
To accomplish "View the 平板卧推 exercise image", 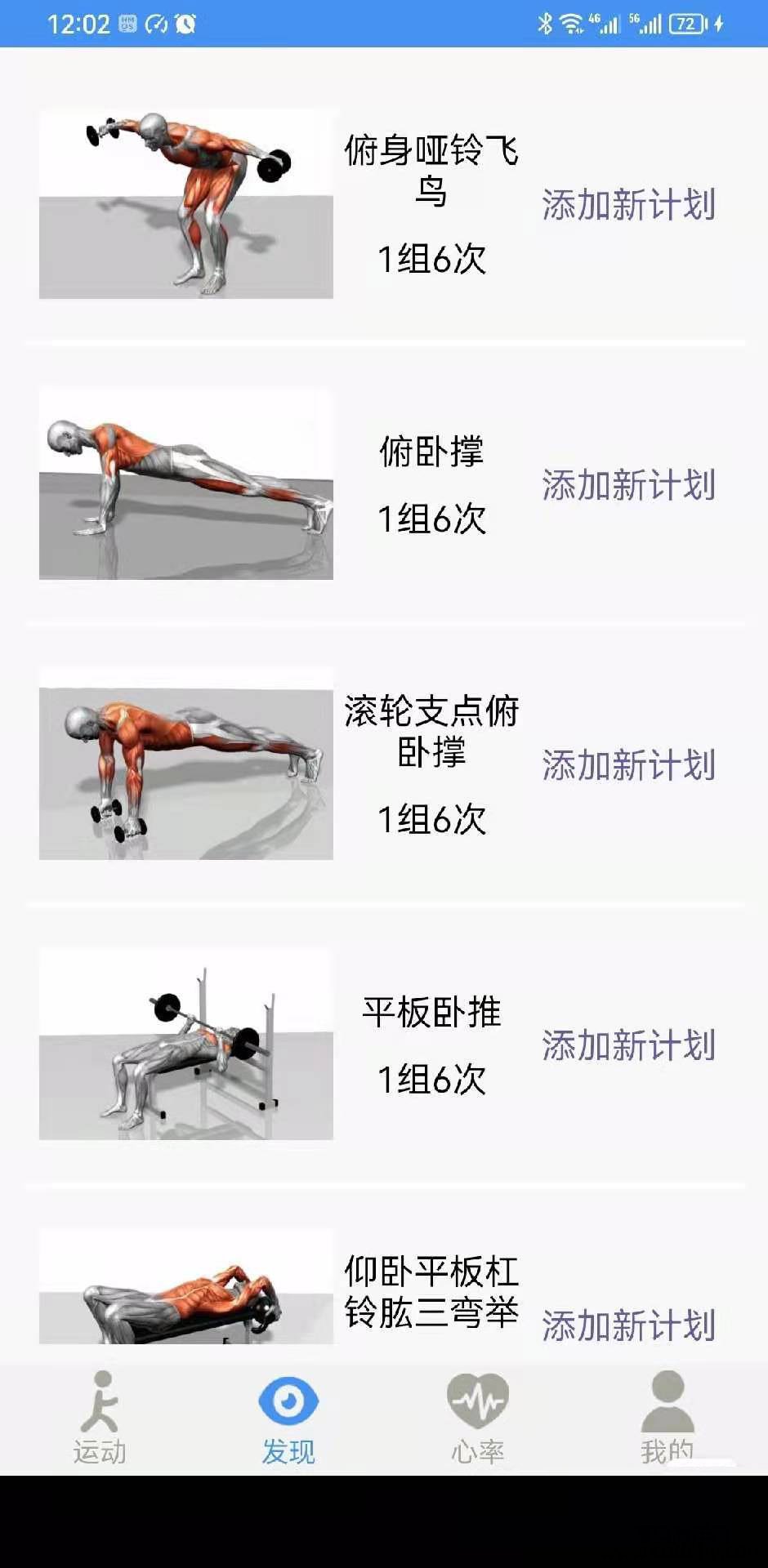I will [186, 1045].
